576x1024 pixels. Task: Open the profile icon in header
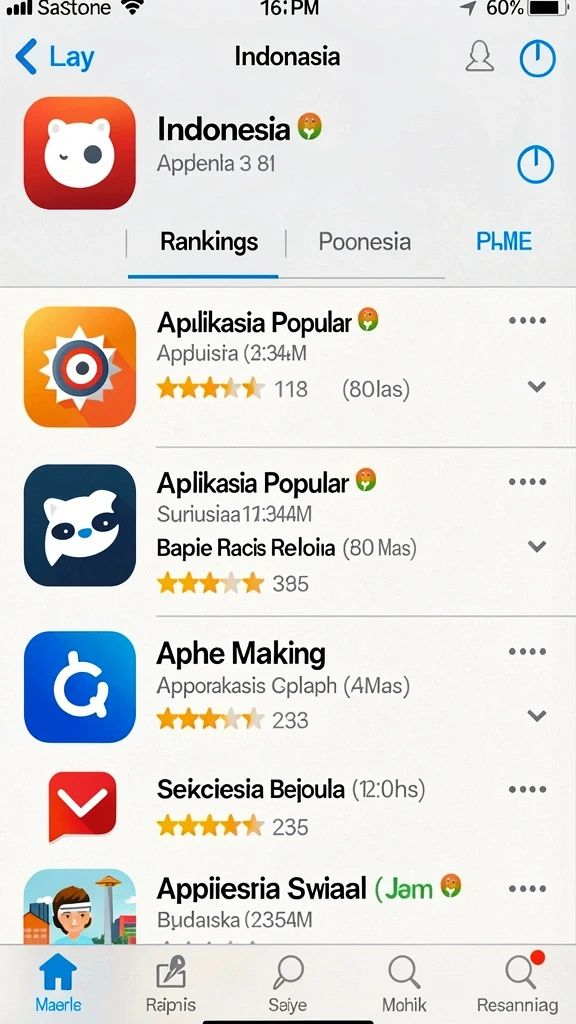(479, 57)
